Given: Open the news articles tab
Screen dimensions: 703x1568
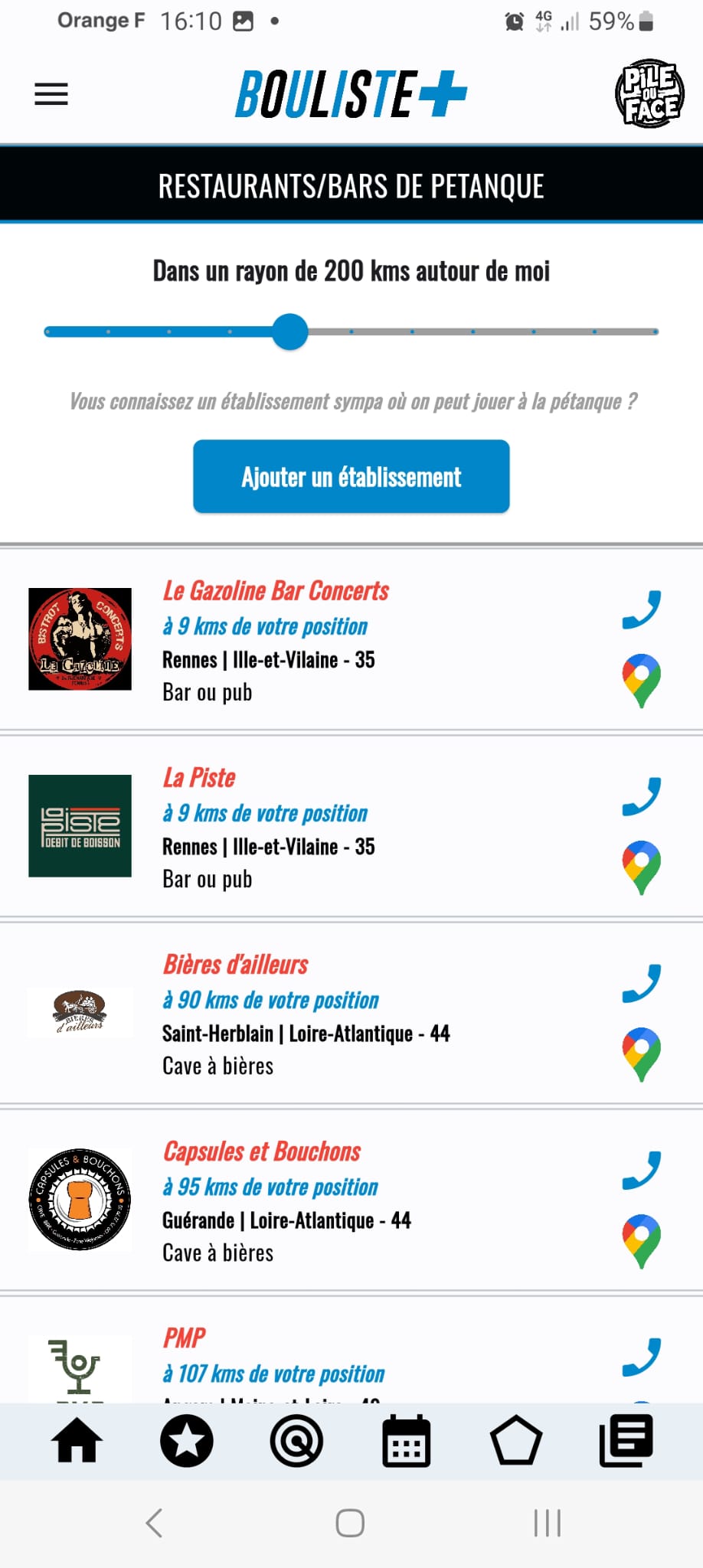Looking at the screenshot, I should coord(626,1440).
